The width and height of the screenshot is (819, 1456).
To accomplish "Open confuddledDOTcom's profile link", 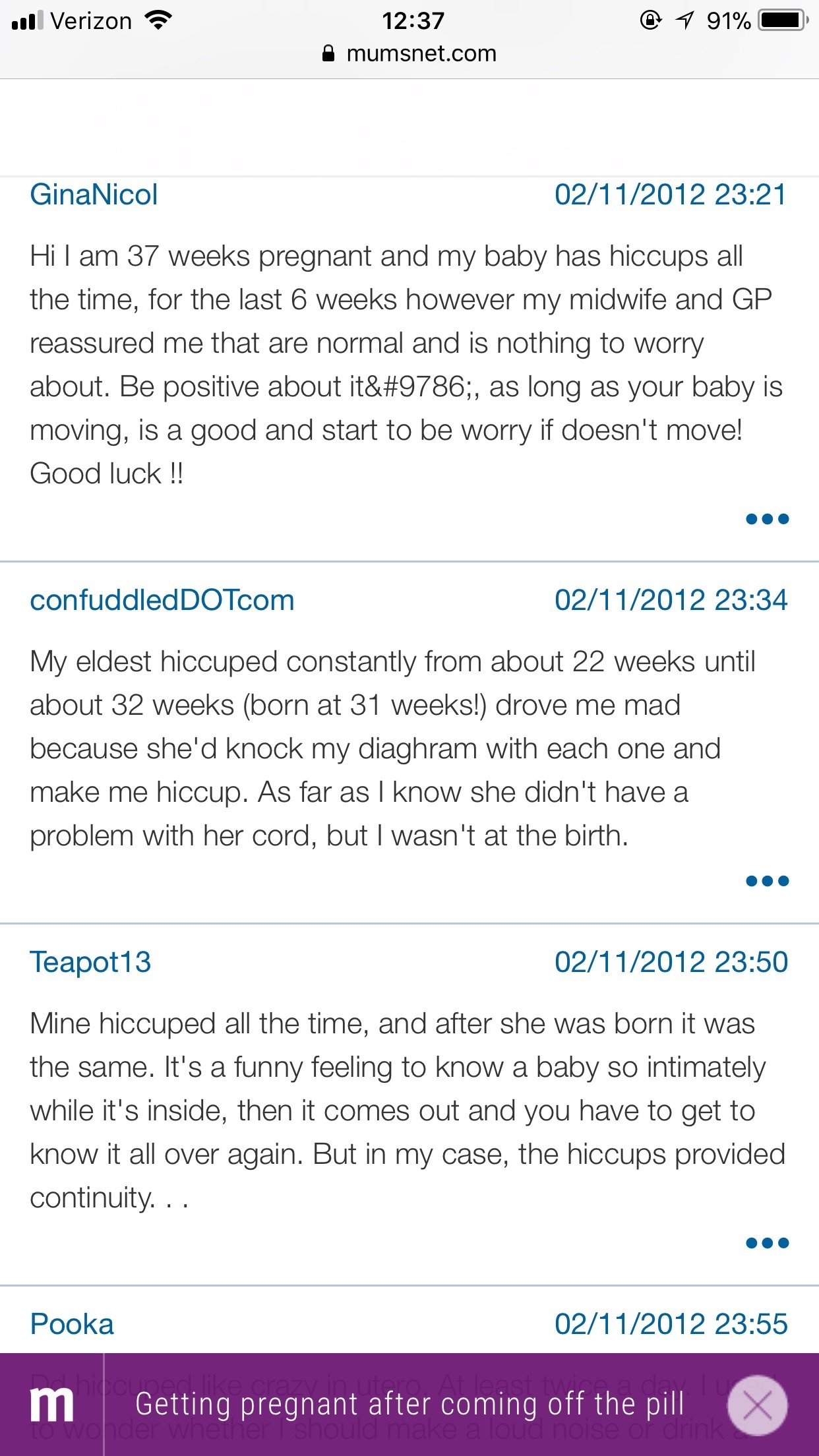I will pos(162,600).
